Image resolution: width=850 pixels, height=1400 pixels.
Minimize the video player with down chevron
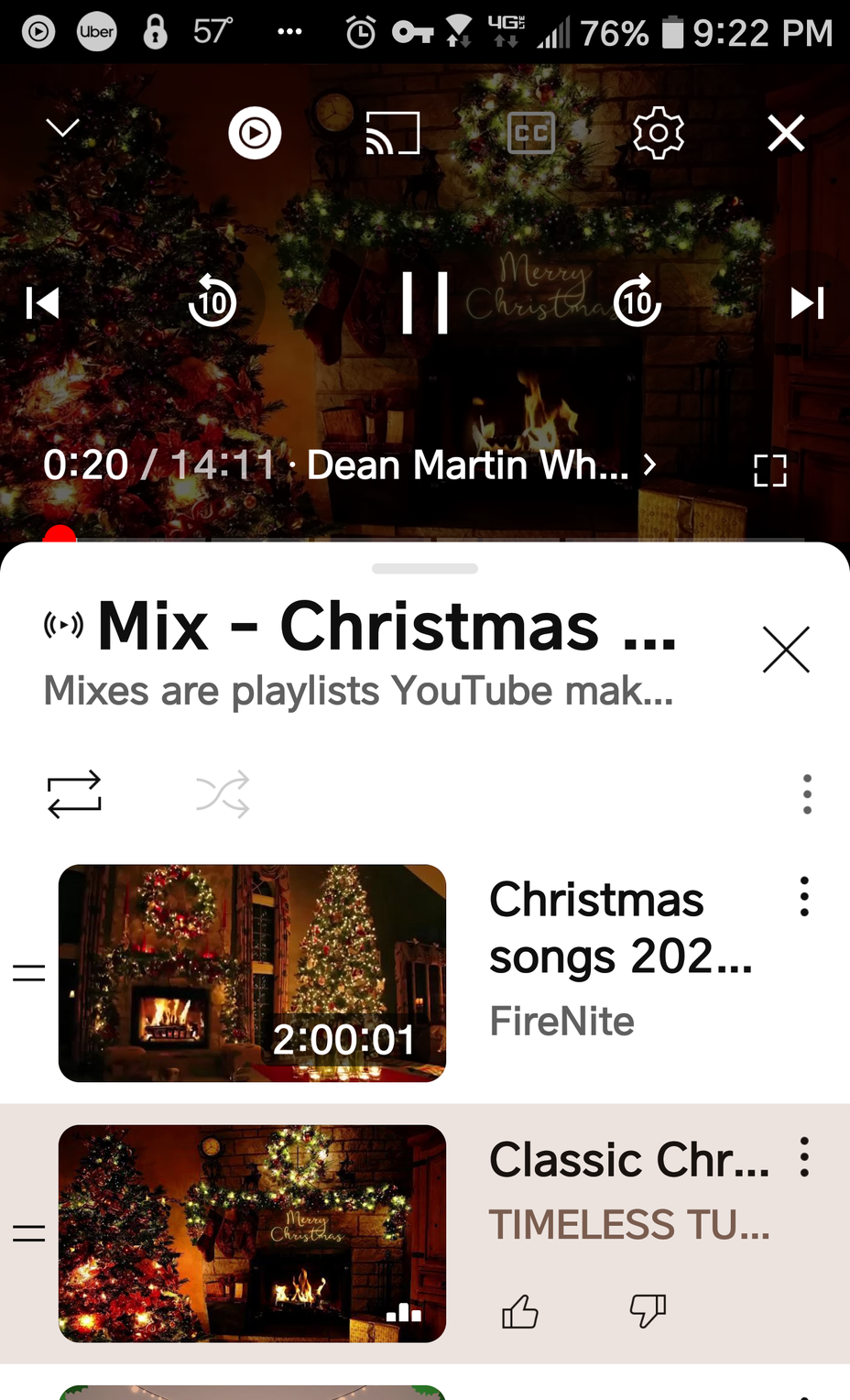(63, 128)
